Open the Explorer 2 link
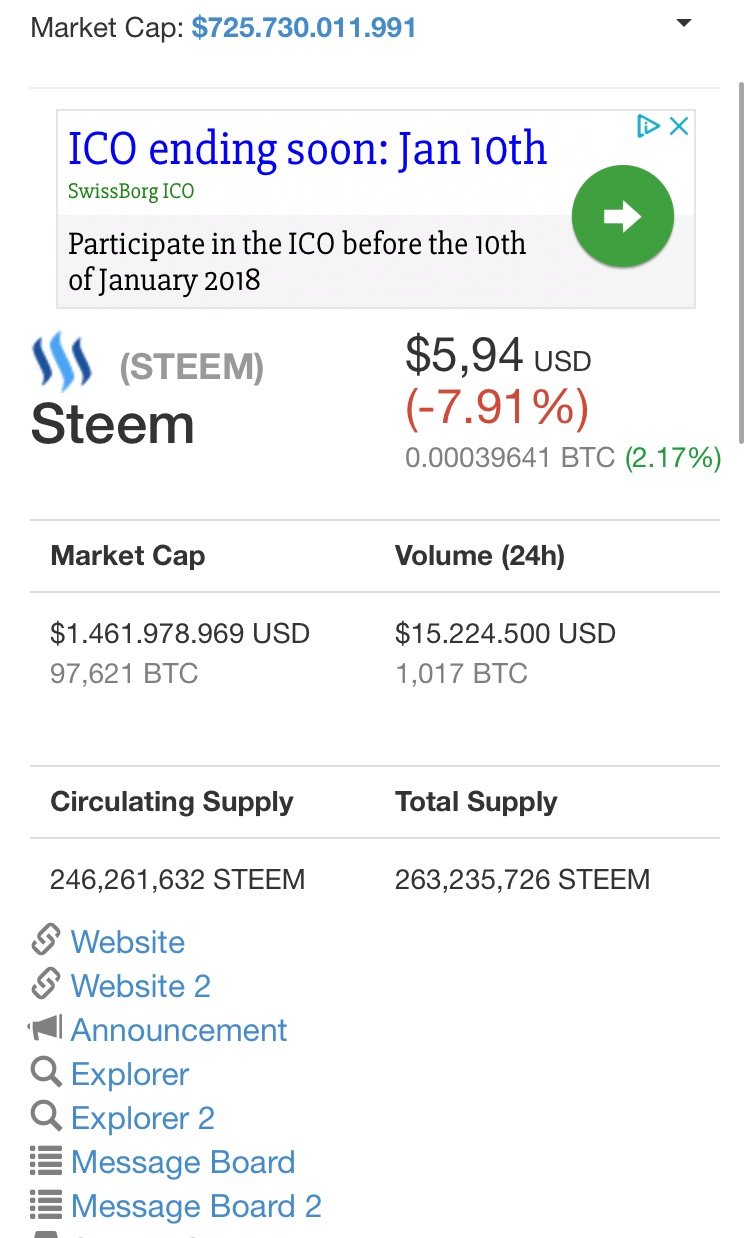 tap(142, 1118)
